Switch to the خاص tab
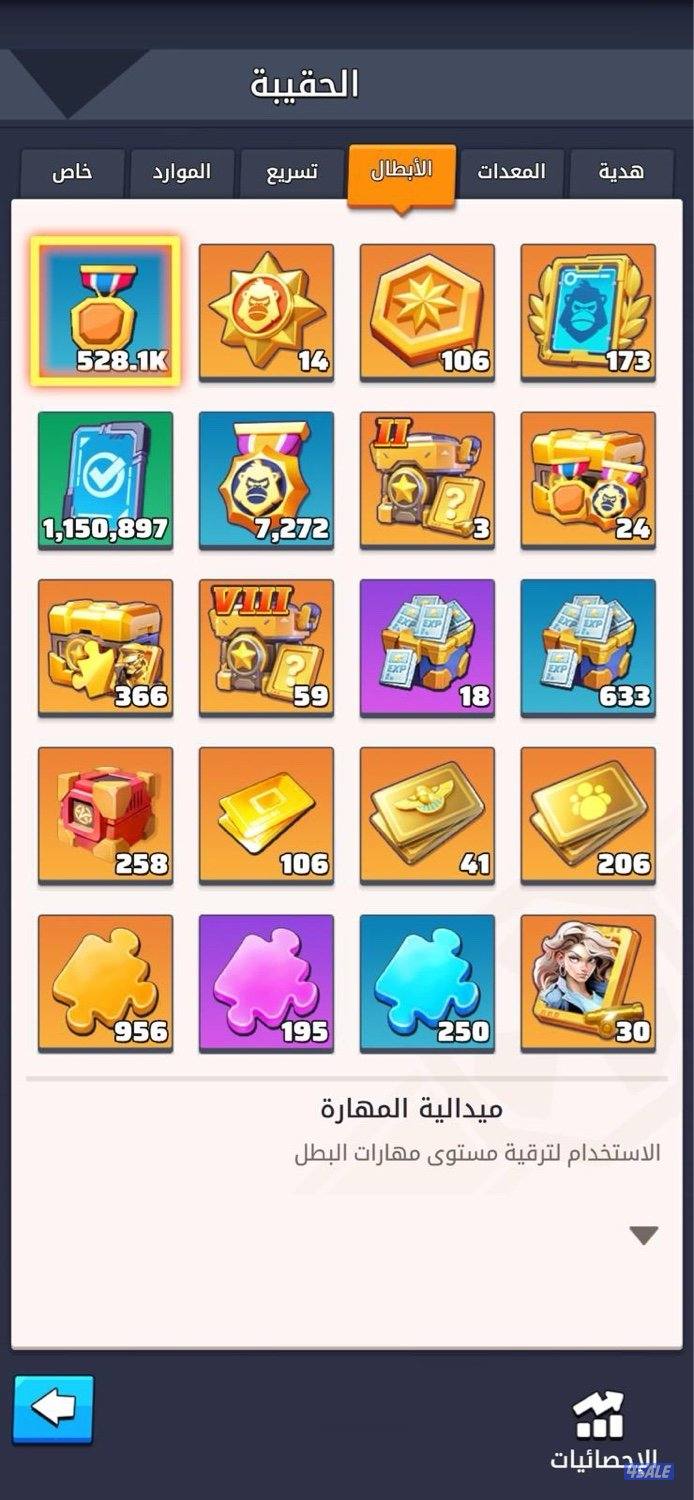694x1500 pixels. click(x=73, y=172)
